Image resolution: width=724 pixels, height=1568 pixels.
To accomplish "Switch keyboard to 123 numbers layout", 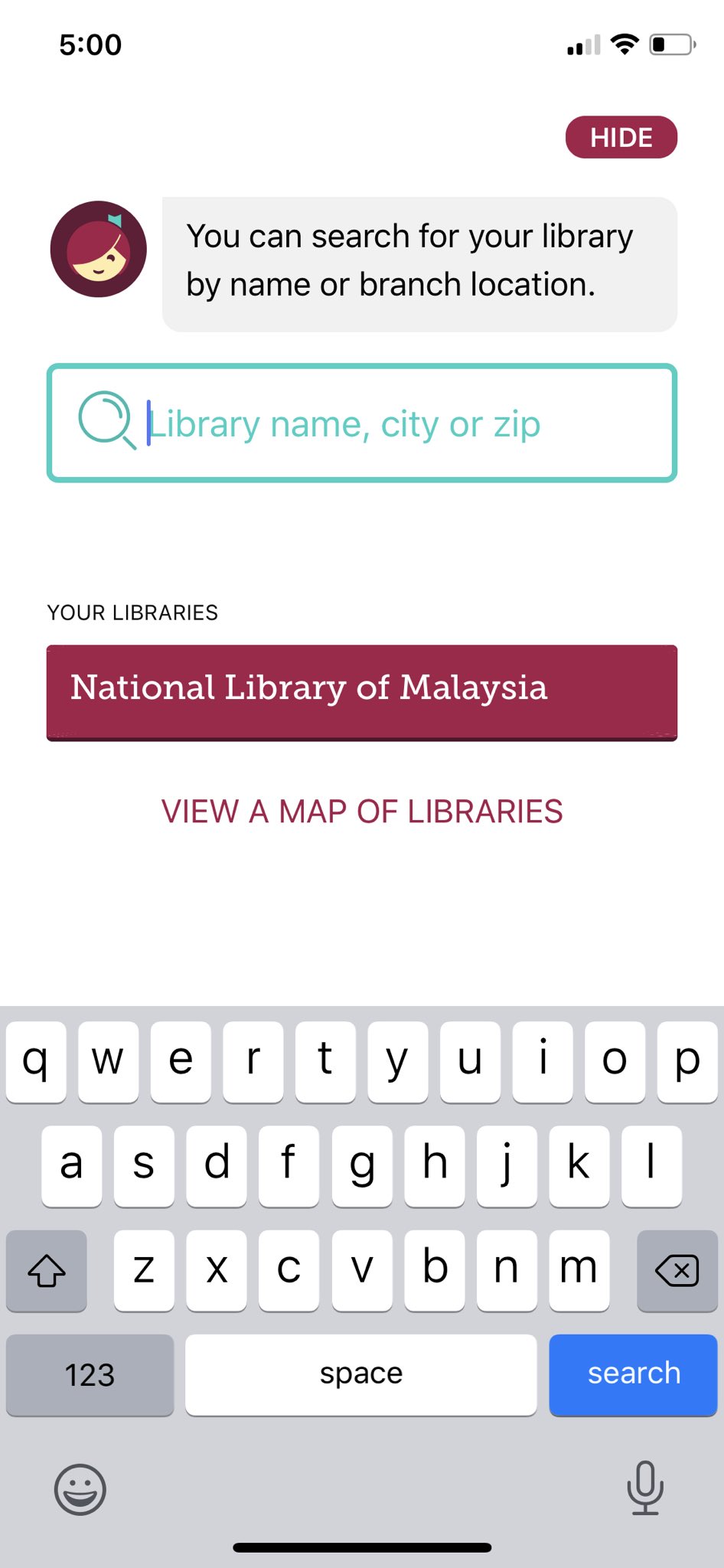I will [x=90, y=1374].
